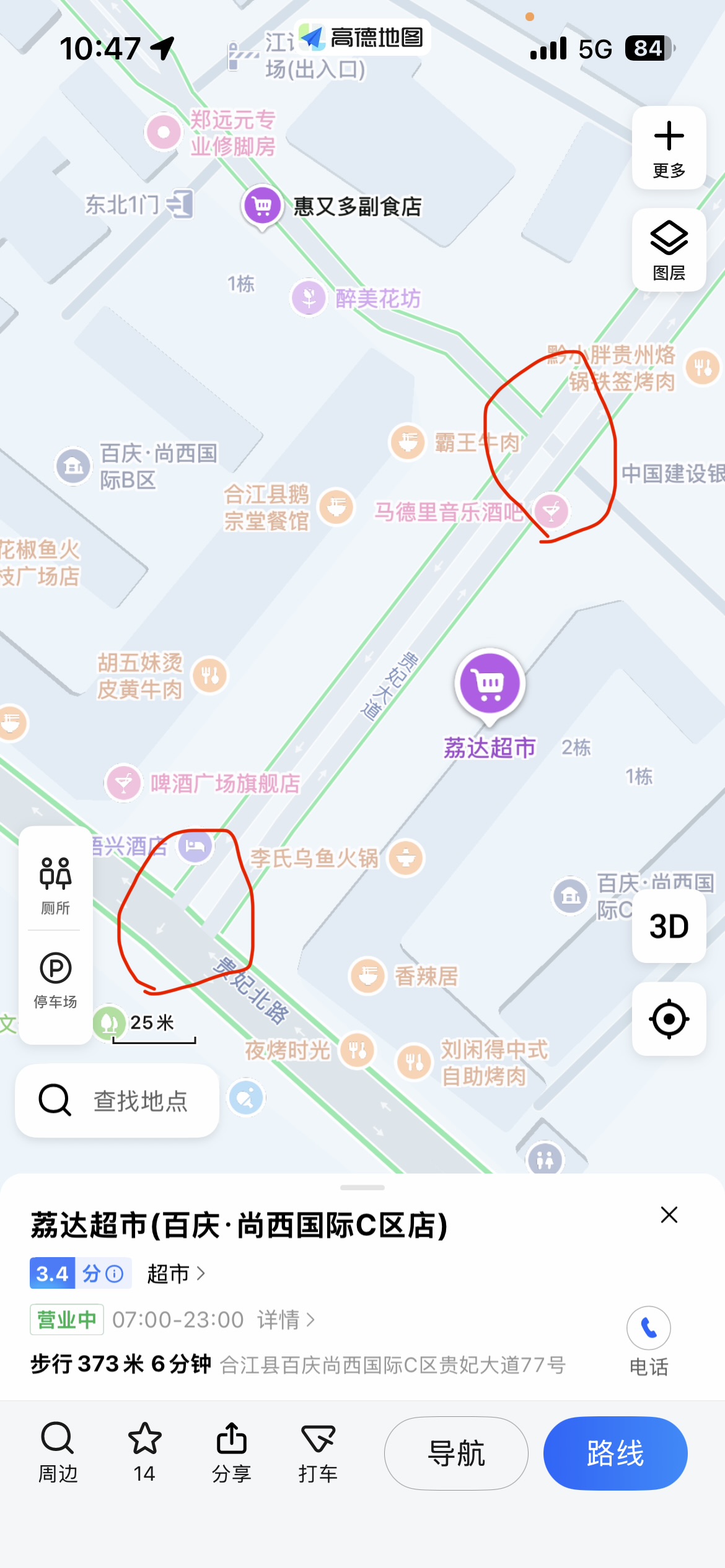The width and height of the screenshot is (725, 1568).
Task: Select the 惠又多副食店 map marker
Action: point(263,206)
